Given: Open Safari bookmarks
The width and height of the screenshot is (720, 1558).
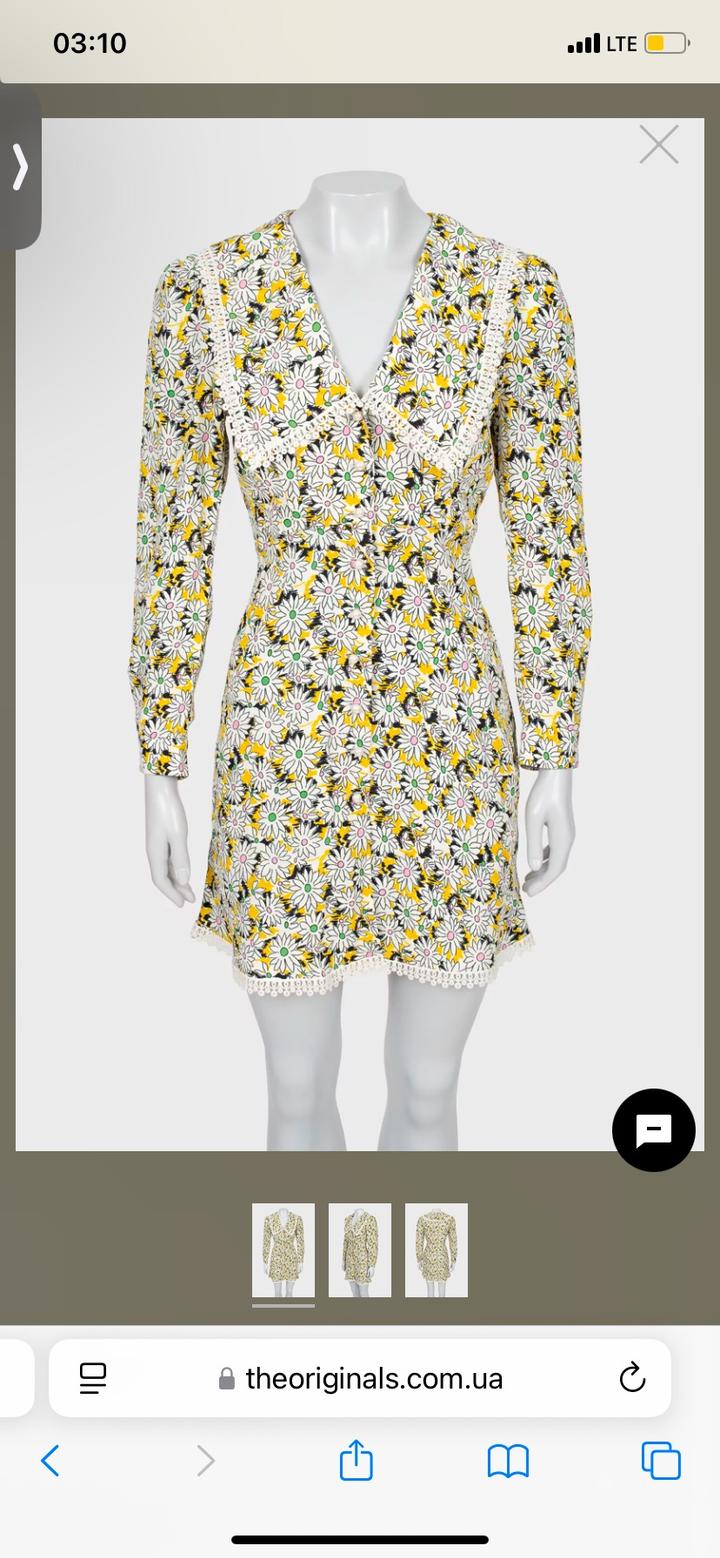Looking at the screenshot, I should [x=508, y=1461].
